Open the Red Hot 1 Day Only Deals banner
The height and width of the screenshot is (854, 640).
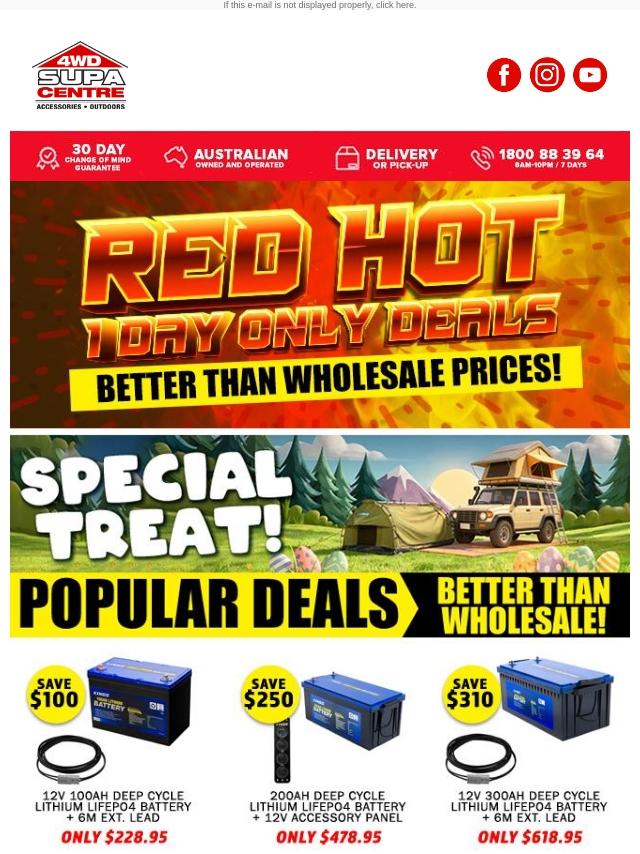pyautogui.click(x=320, y=304)
